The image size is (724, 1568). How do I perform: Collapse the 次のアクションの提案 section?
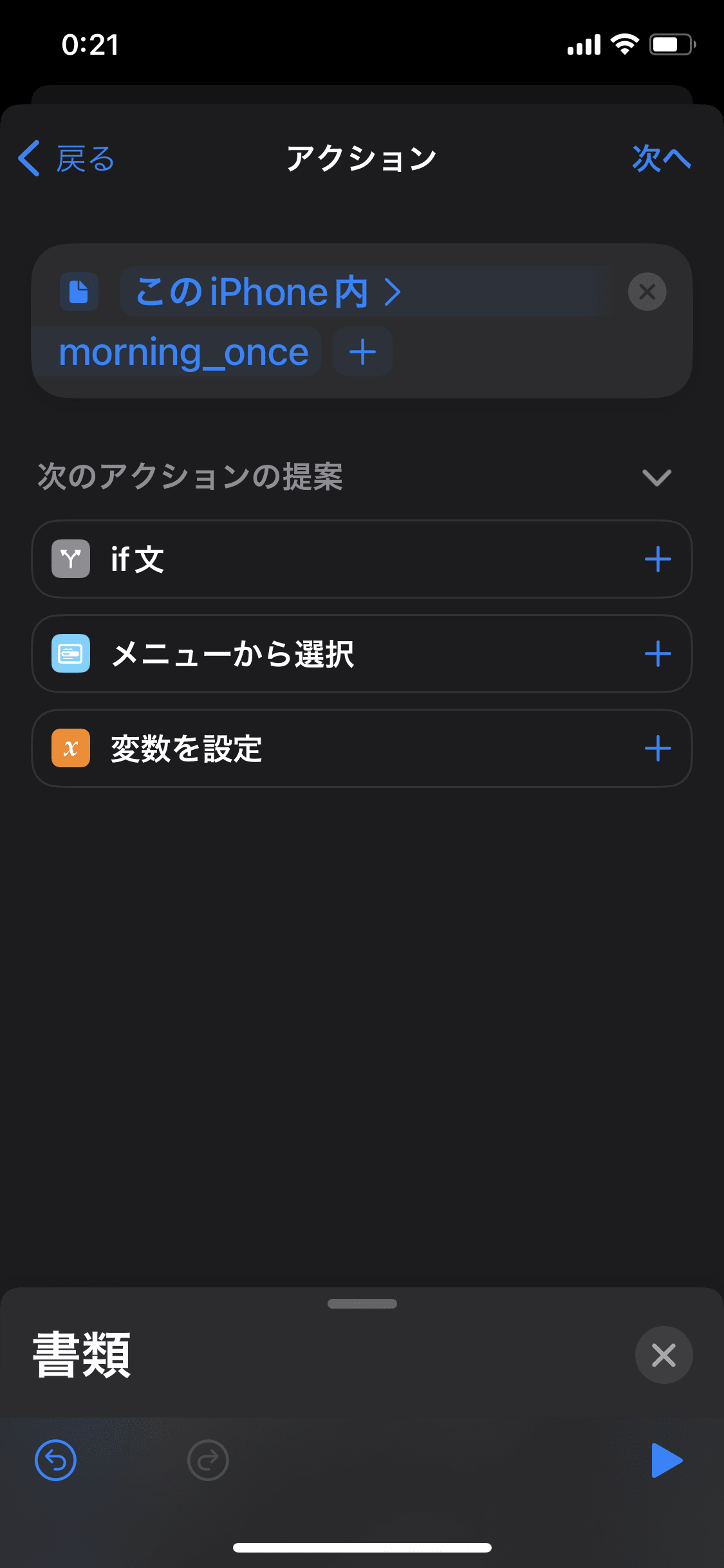[656, 477]
